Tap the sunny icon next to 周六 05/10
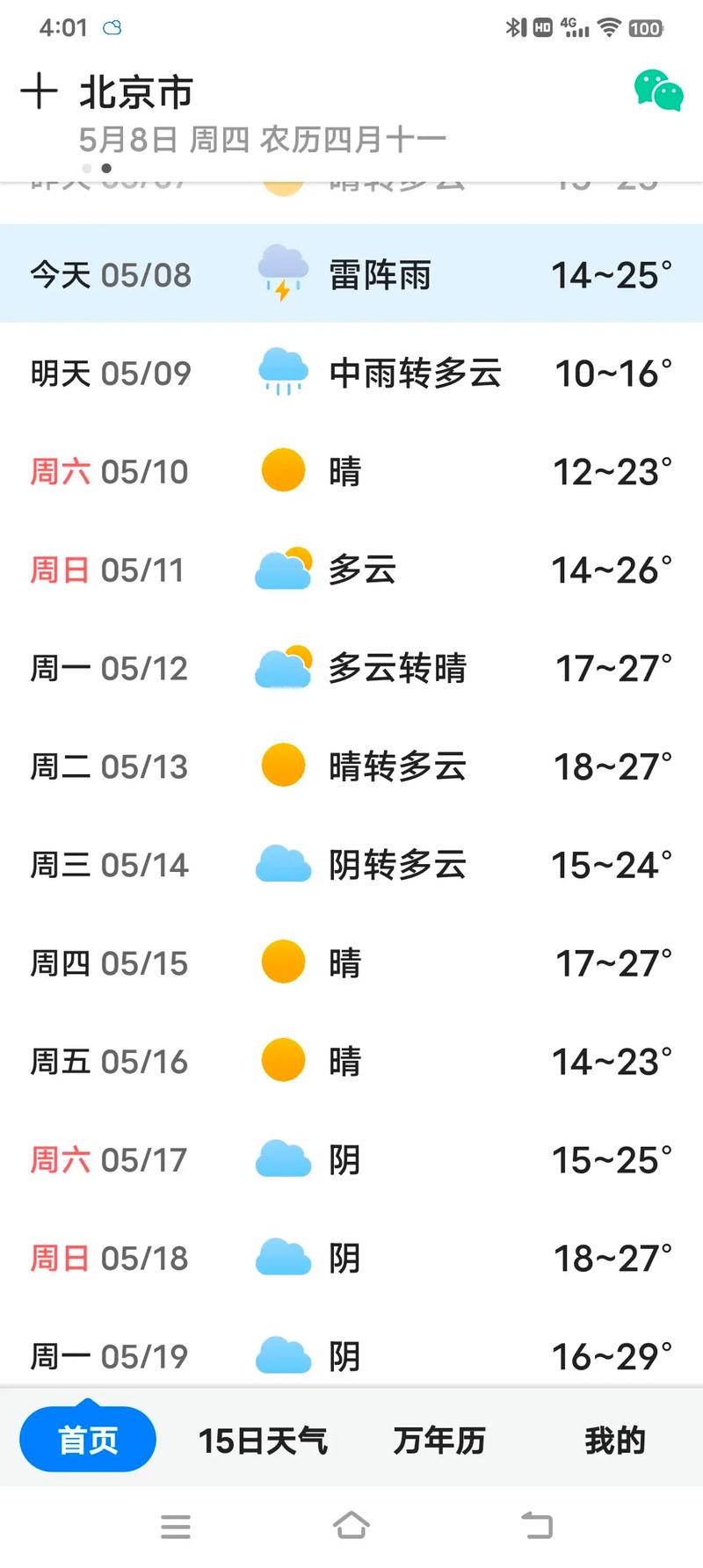 click(x=281, y=471)
